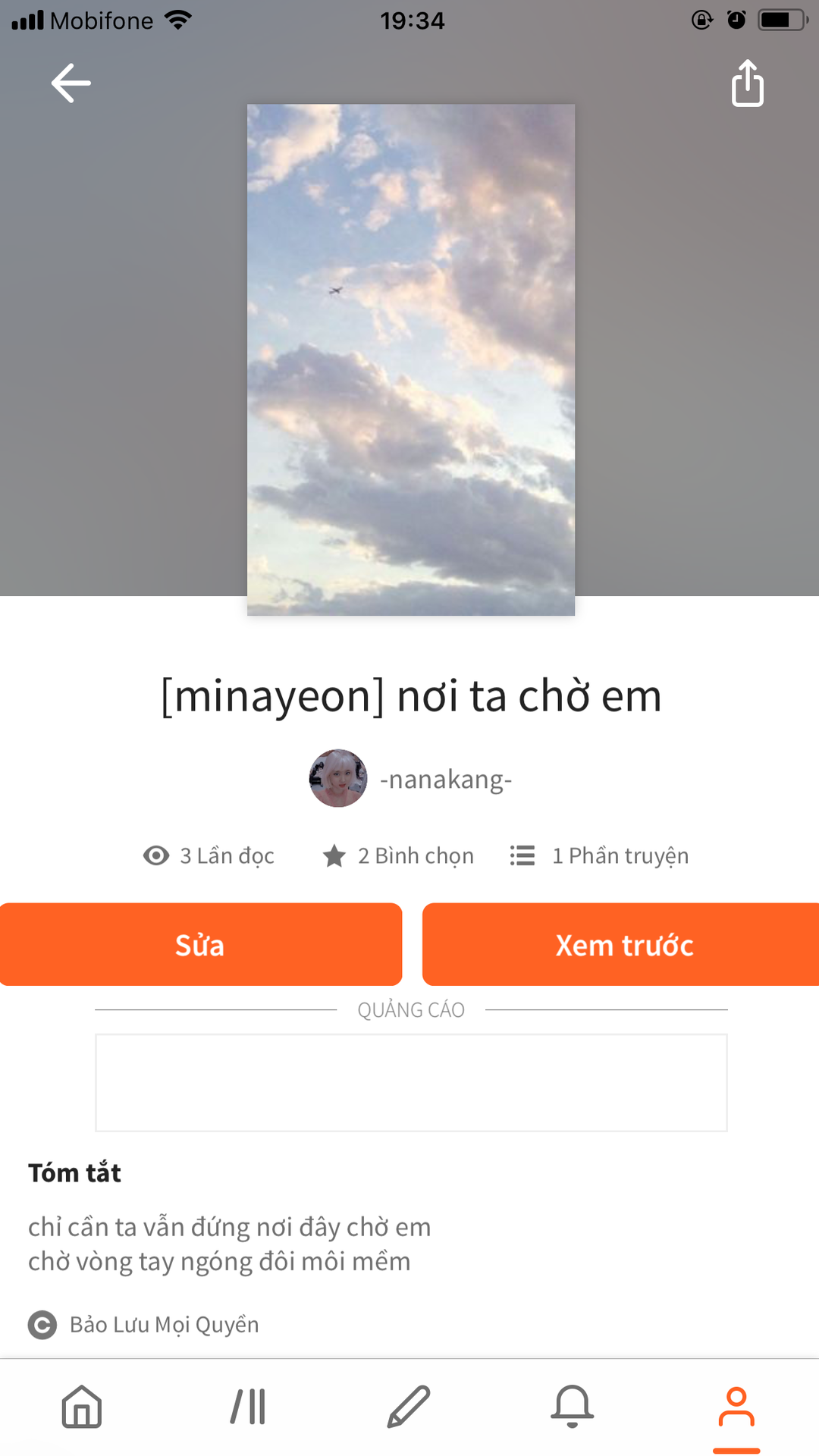Switch to the Library tab
Image resolution: width=819 pixels, height=1456 pixels.
[x=248, y=1407]
